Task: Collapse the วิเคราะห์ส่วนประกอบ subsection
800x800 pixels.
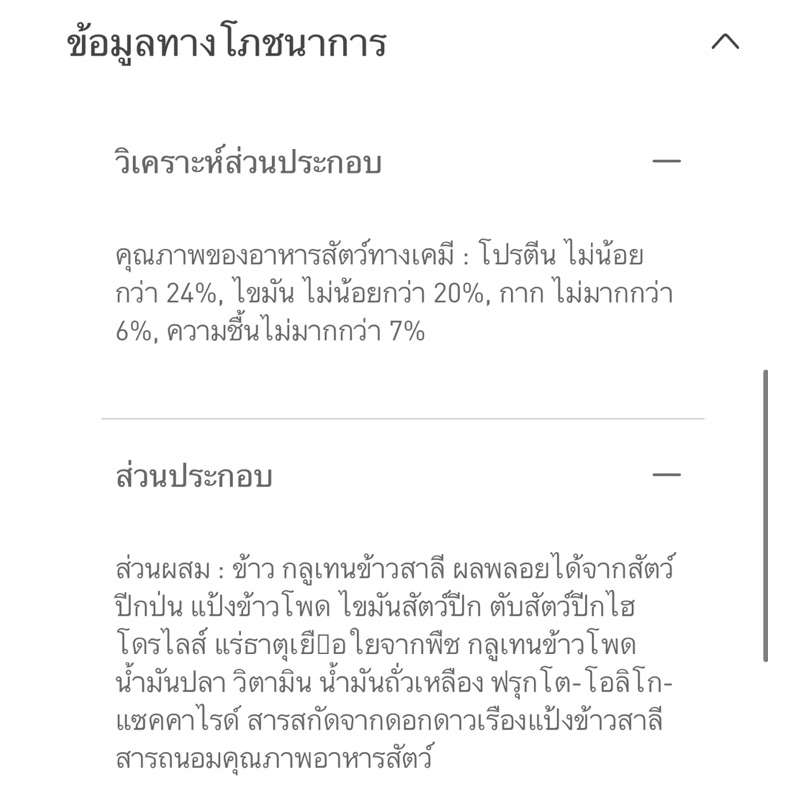Action: point(666,161)
